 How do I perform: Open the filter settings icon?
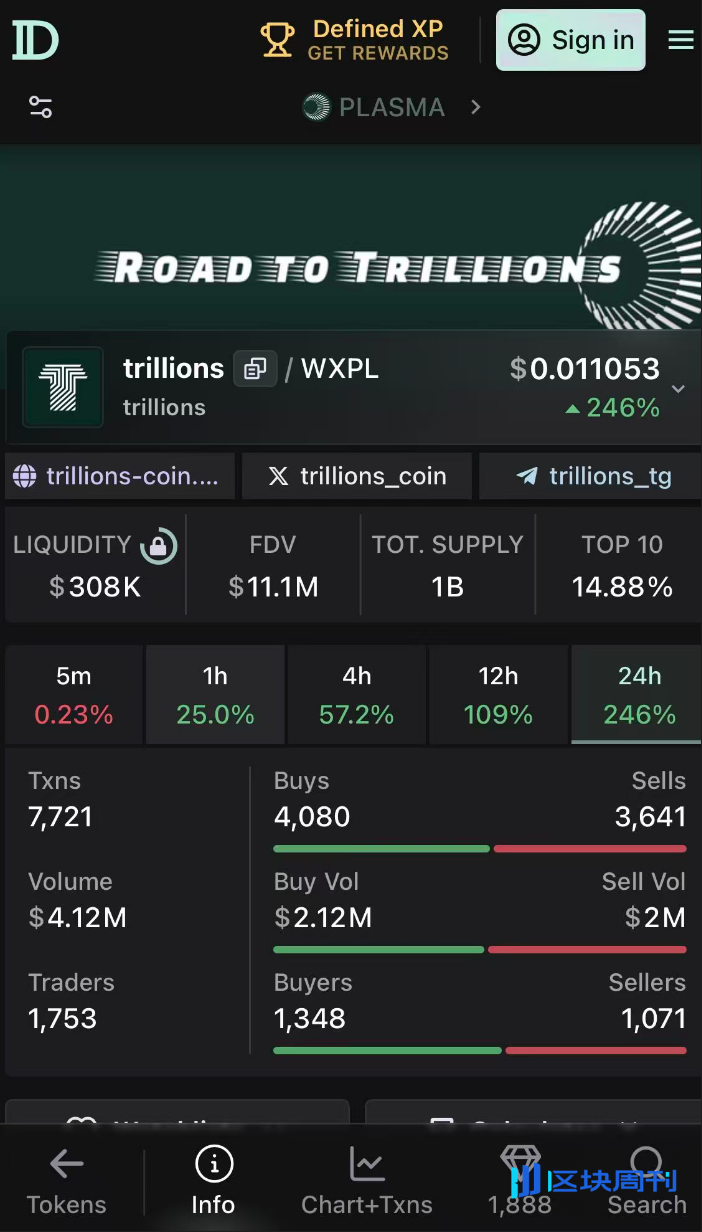click(41, 107)
